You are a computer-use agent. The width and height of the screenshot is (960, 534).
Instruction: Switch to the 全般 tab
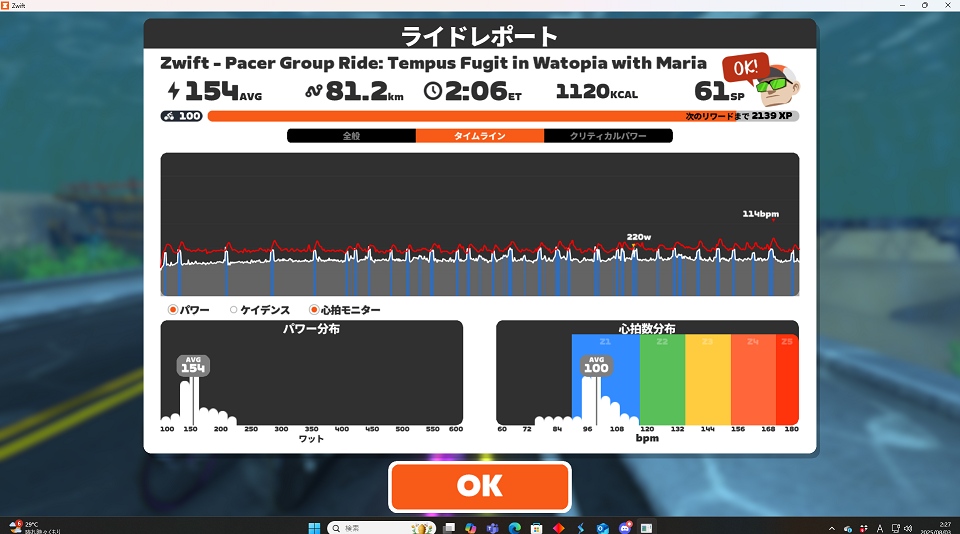tap(351, 136)
